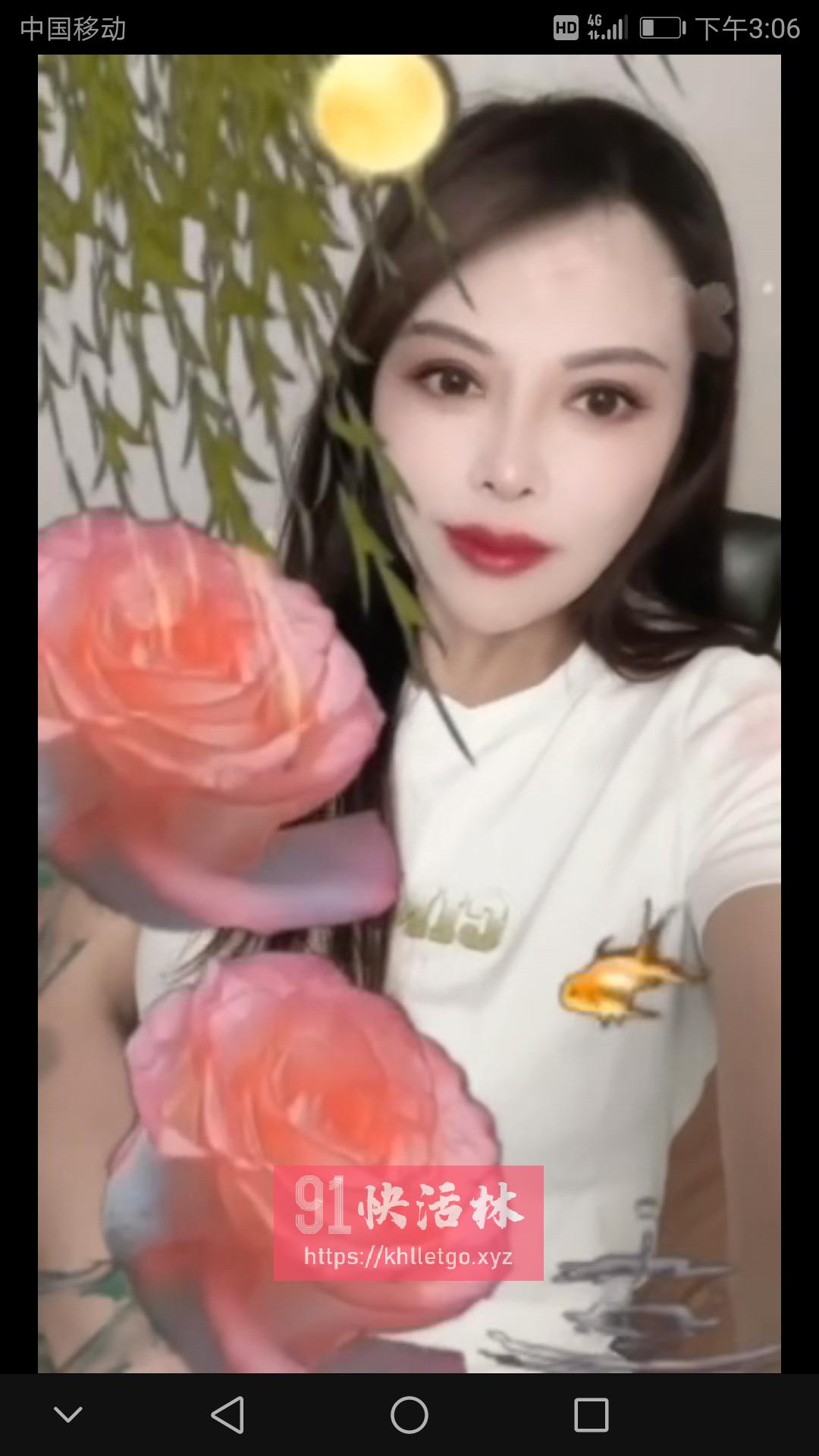Hide the navigation bar with the chevron
The height and width of the screenshot is (1456, 819).
pos(68,1414)
